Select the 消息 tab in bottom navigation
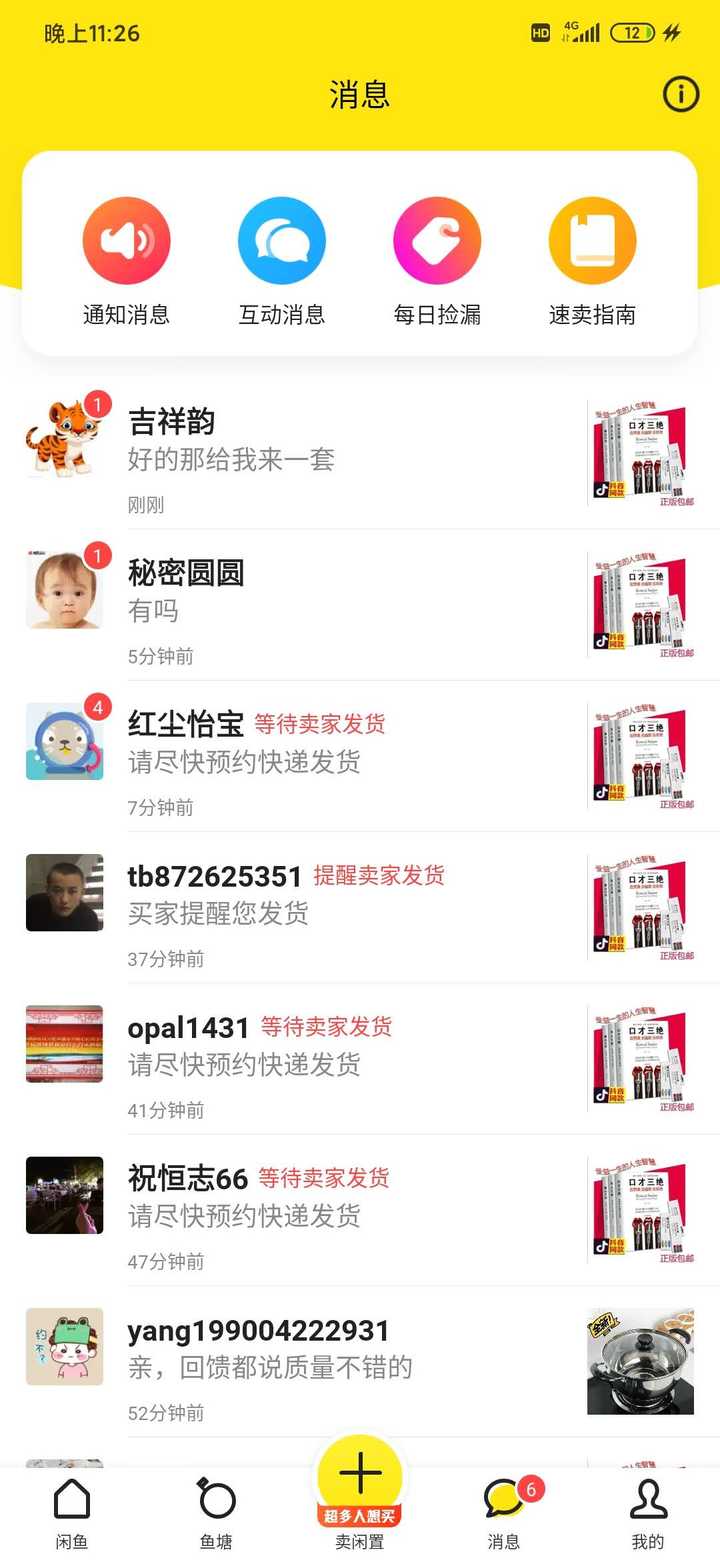720x1560 pixels. 504,1512
